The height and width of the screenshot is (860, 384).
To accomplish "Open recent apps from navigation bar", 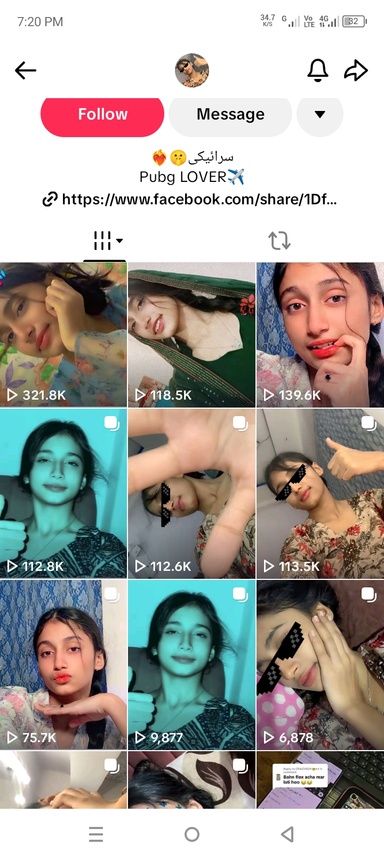I will point(96,834).
